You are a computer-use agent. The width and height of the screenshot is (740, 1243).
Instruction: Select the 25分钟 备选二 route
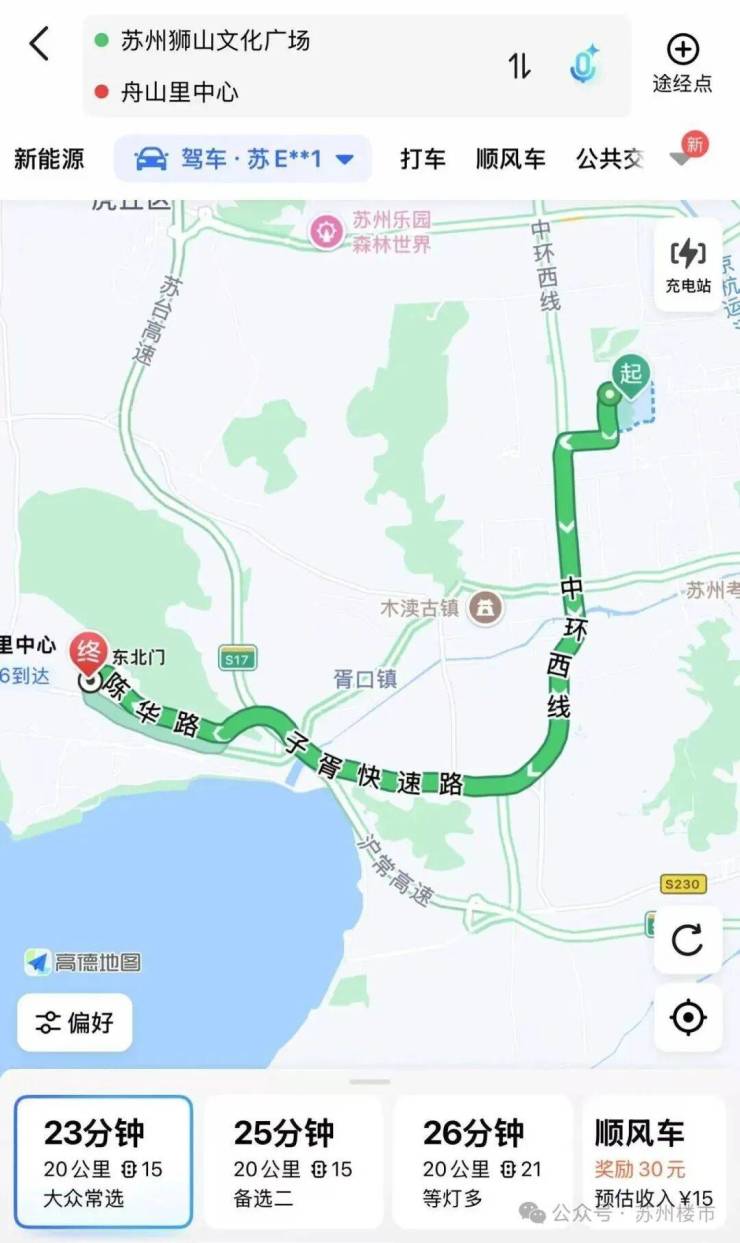click(294, 1161)
